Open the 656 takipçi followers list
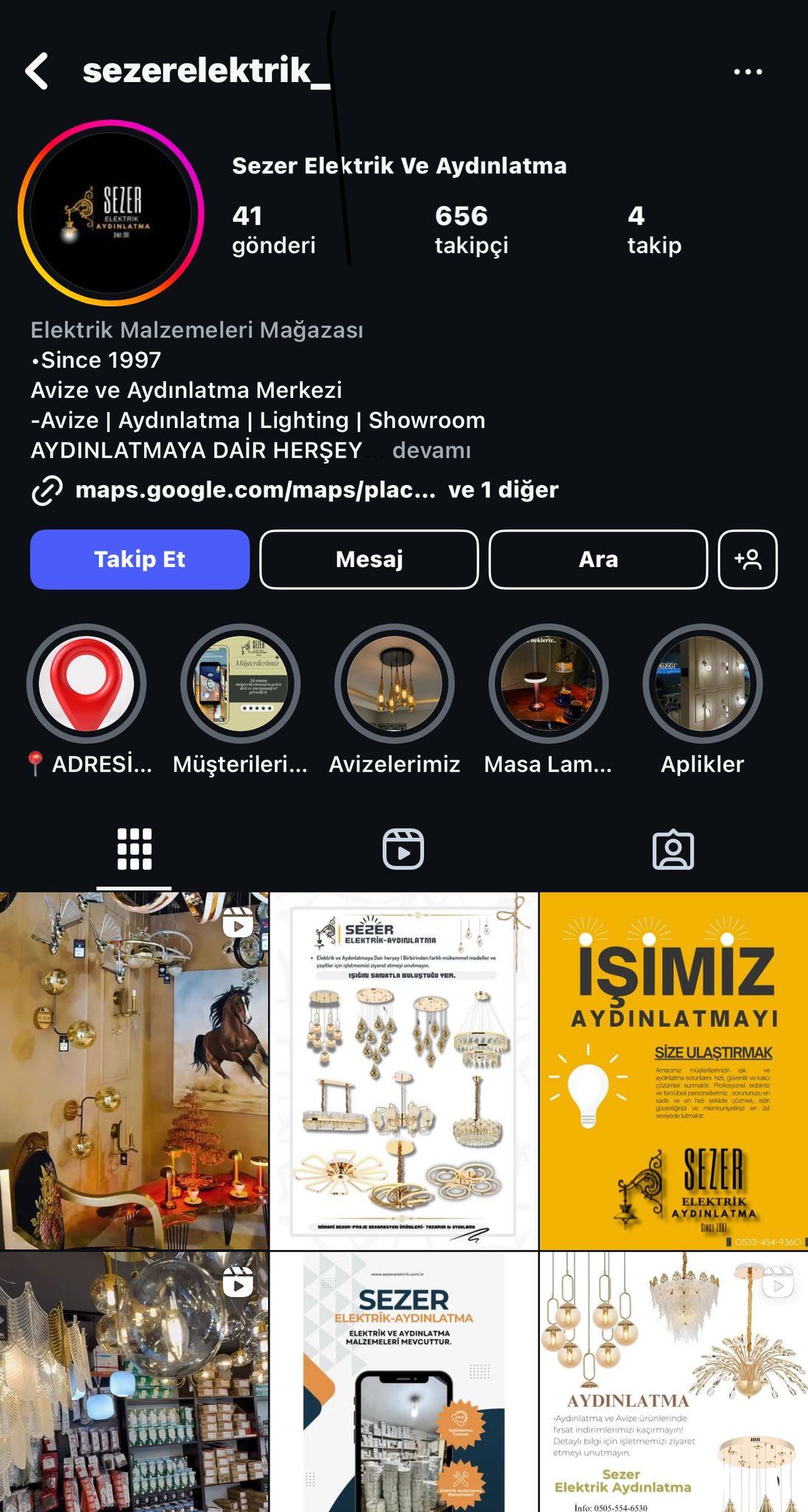 point(471,230)
